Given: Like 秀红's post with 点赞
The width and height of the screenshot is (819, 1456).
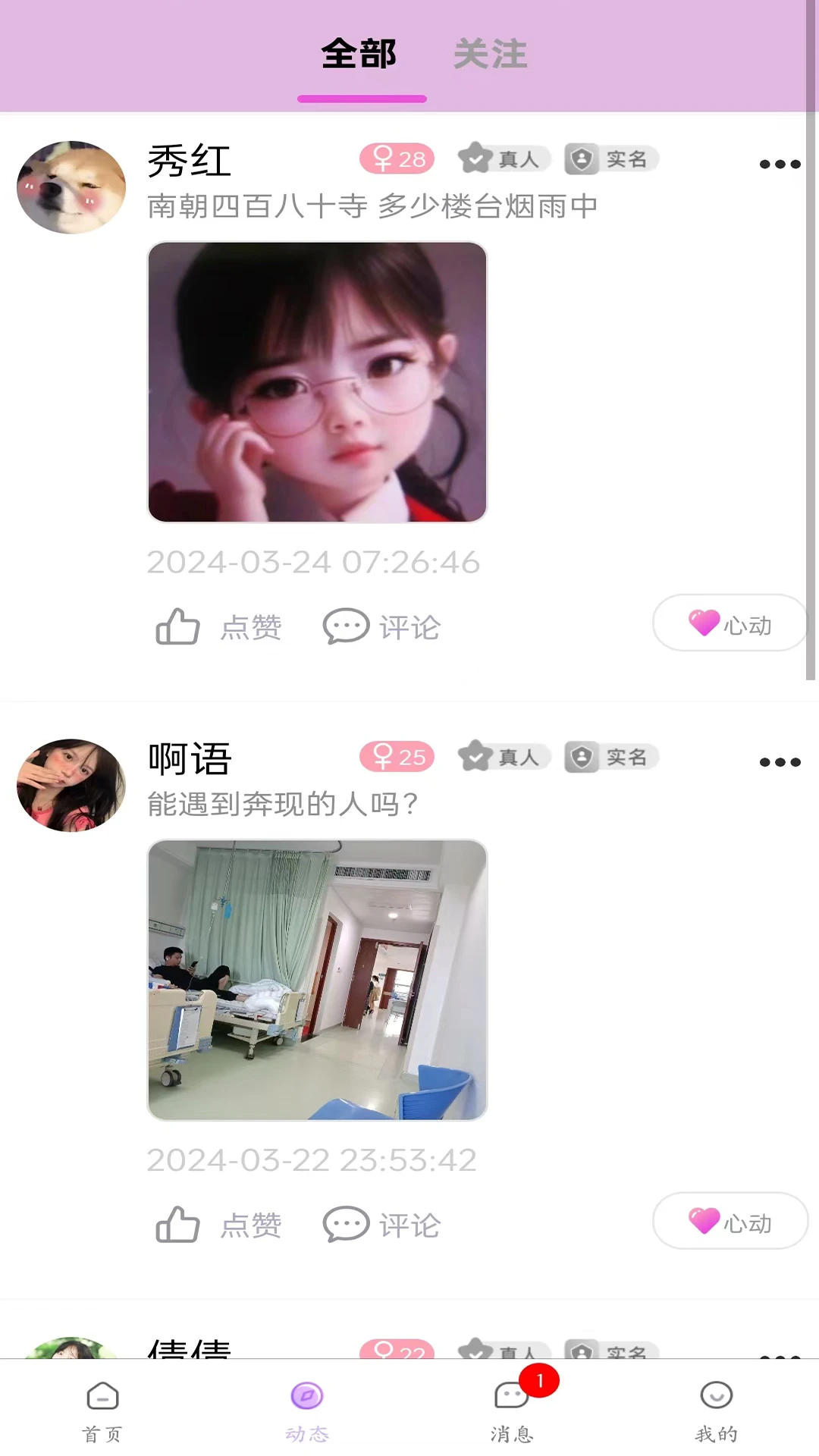Looking at the screenshot, I should [x=219, y=627].
